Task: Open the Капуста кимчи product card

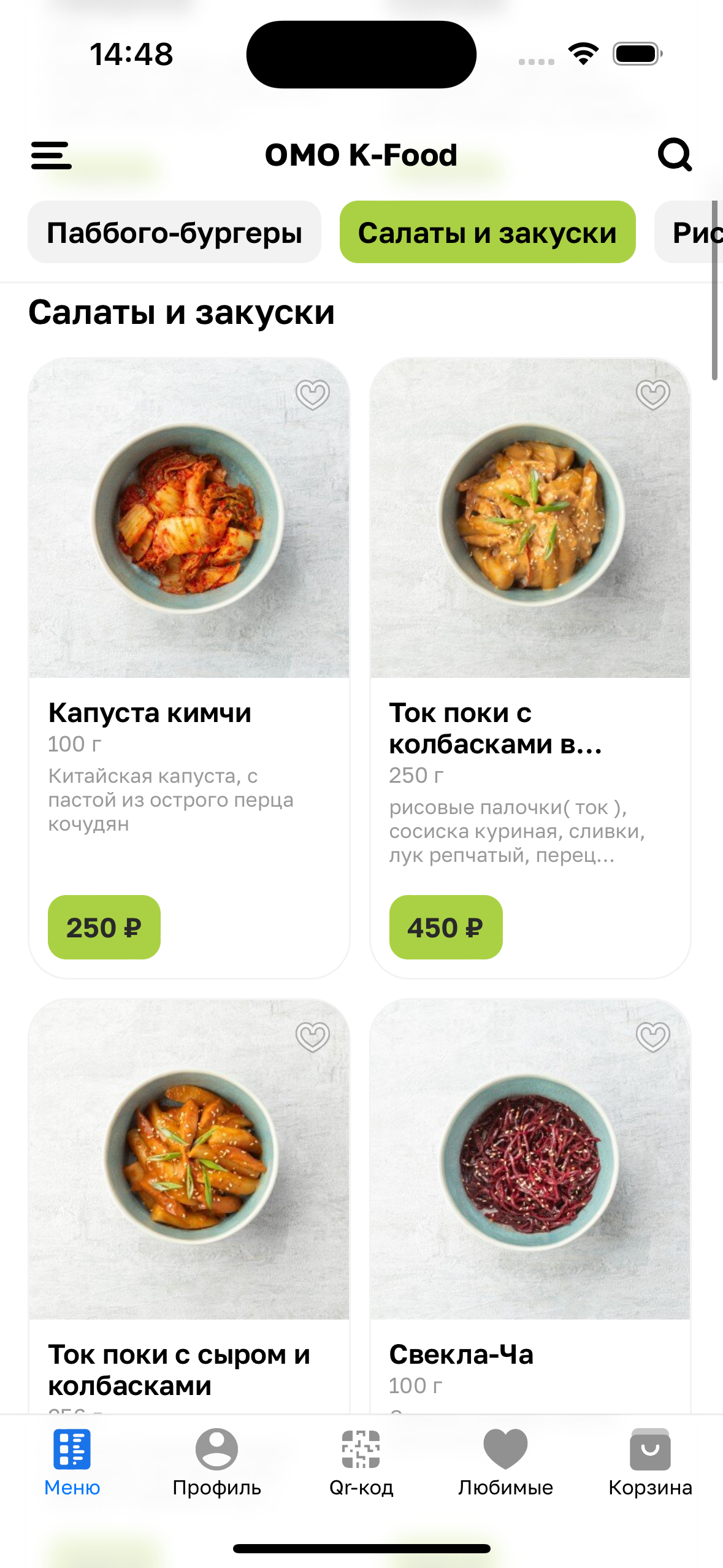Action: 189,552
